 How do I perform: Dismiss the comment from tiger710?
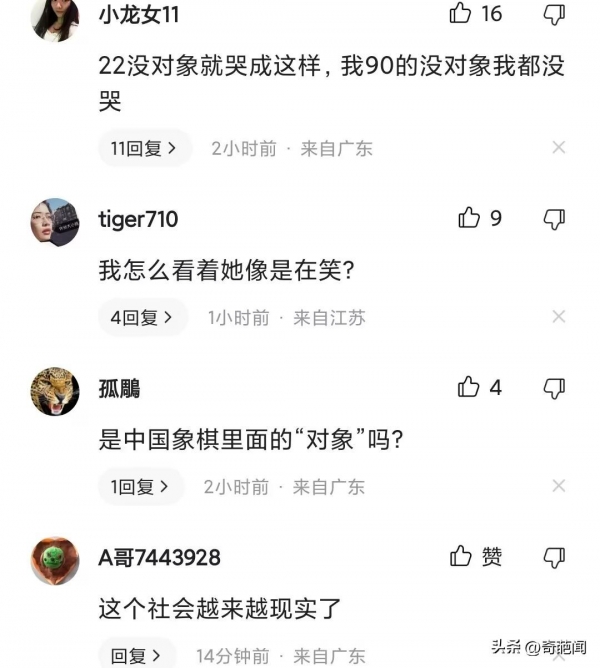point(558,318)
